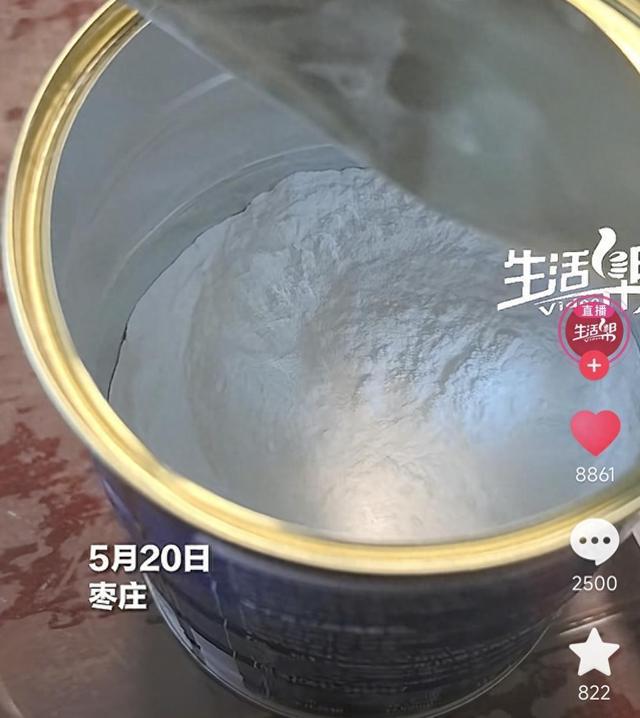
Task: Like this video with the heart
Action: [x=595, y=433]
